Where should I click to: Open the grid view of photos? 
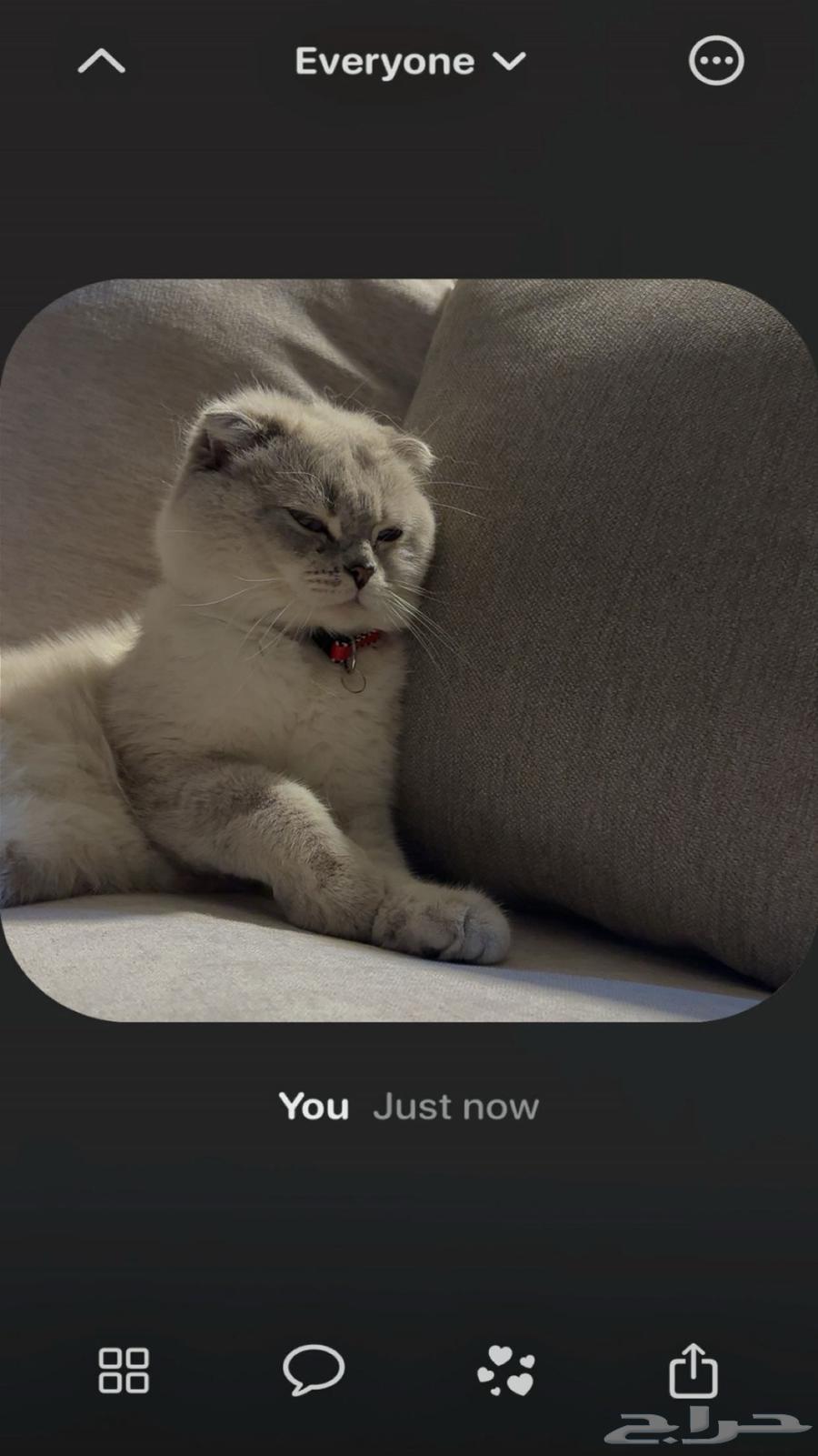coord(124,1370)
